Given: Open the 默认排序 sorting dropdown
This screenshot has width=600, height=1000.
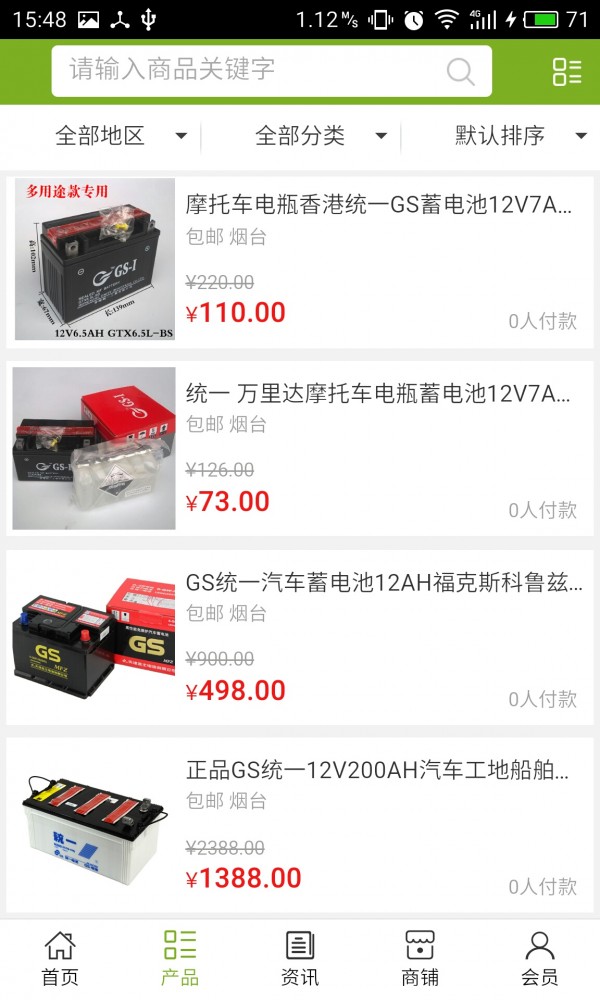Looking at the screenshot, I should (520, 136).
